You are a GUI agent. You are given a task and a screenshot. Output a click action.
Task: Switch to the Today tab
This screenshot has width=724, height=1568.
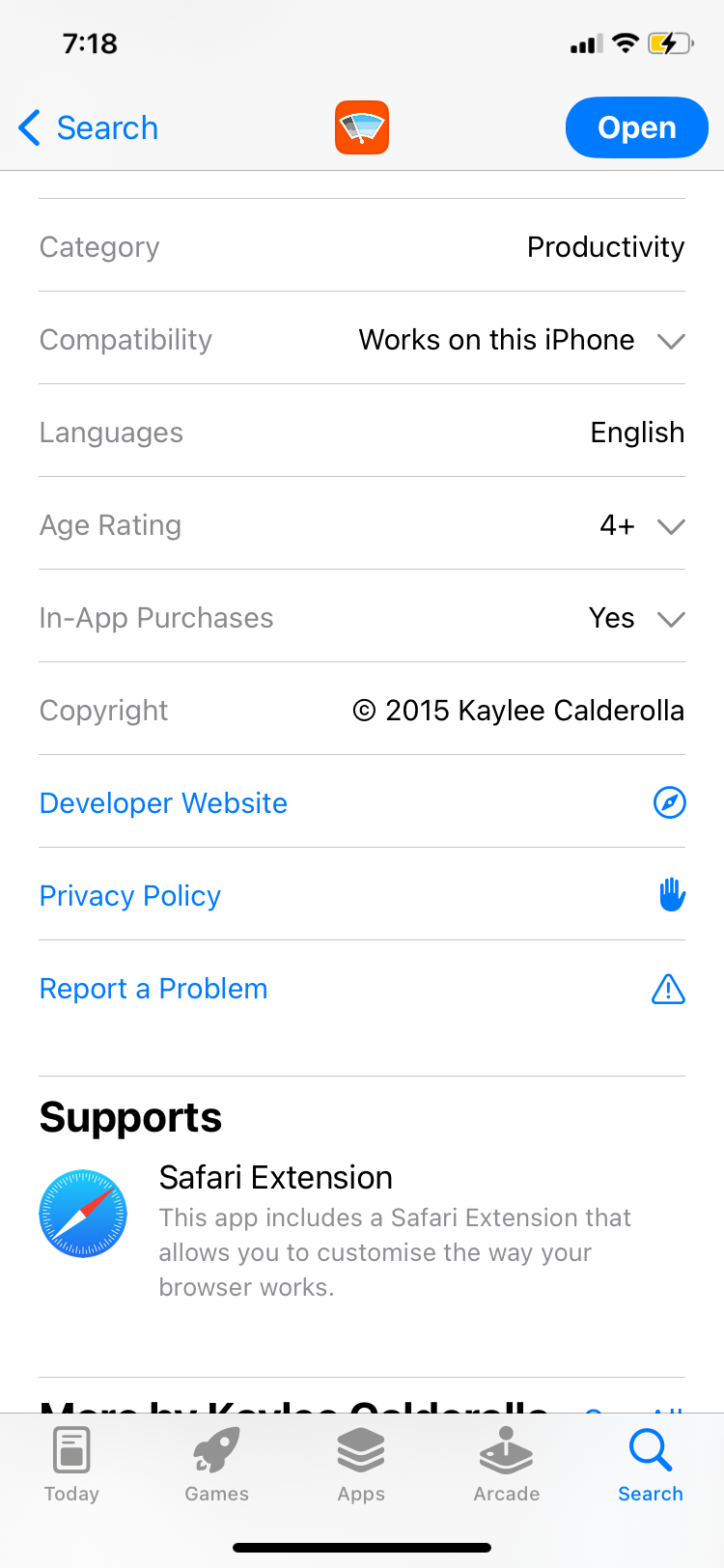pyautogui.click(x=71, y=1465)
